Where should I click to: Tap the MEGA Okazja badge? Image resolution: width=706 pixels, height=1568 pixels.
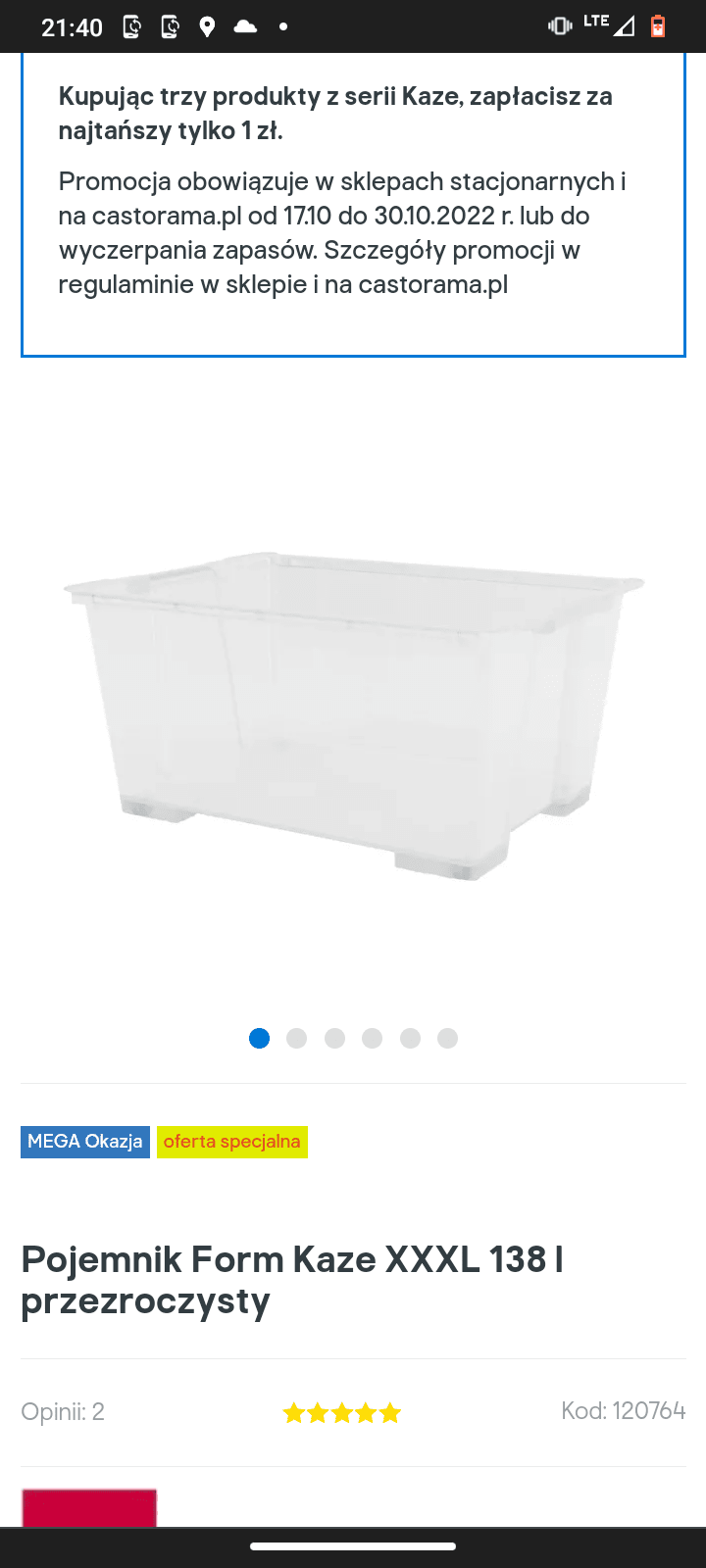pyautogui.click(x=85, y=1142)
